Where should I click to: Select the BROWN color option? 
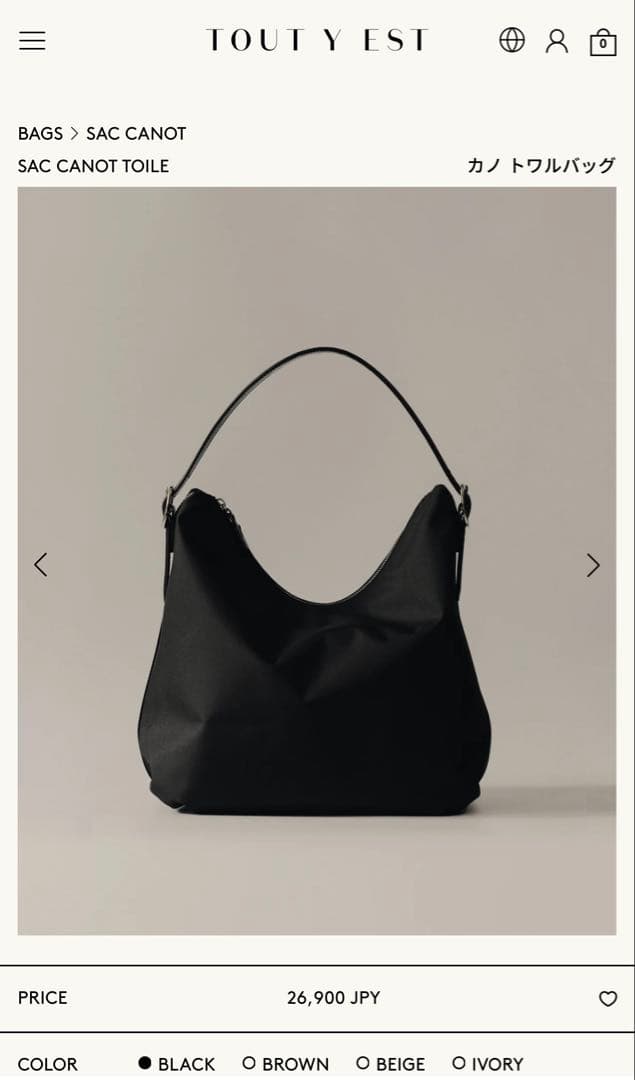(286, 1064)
